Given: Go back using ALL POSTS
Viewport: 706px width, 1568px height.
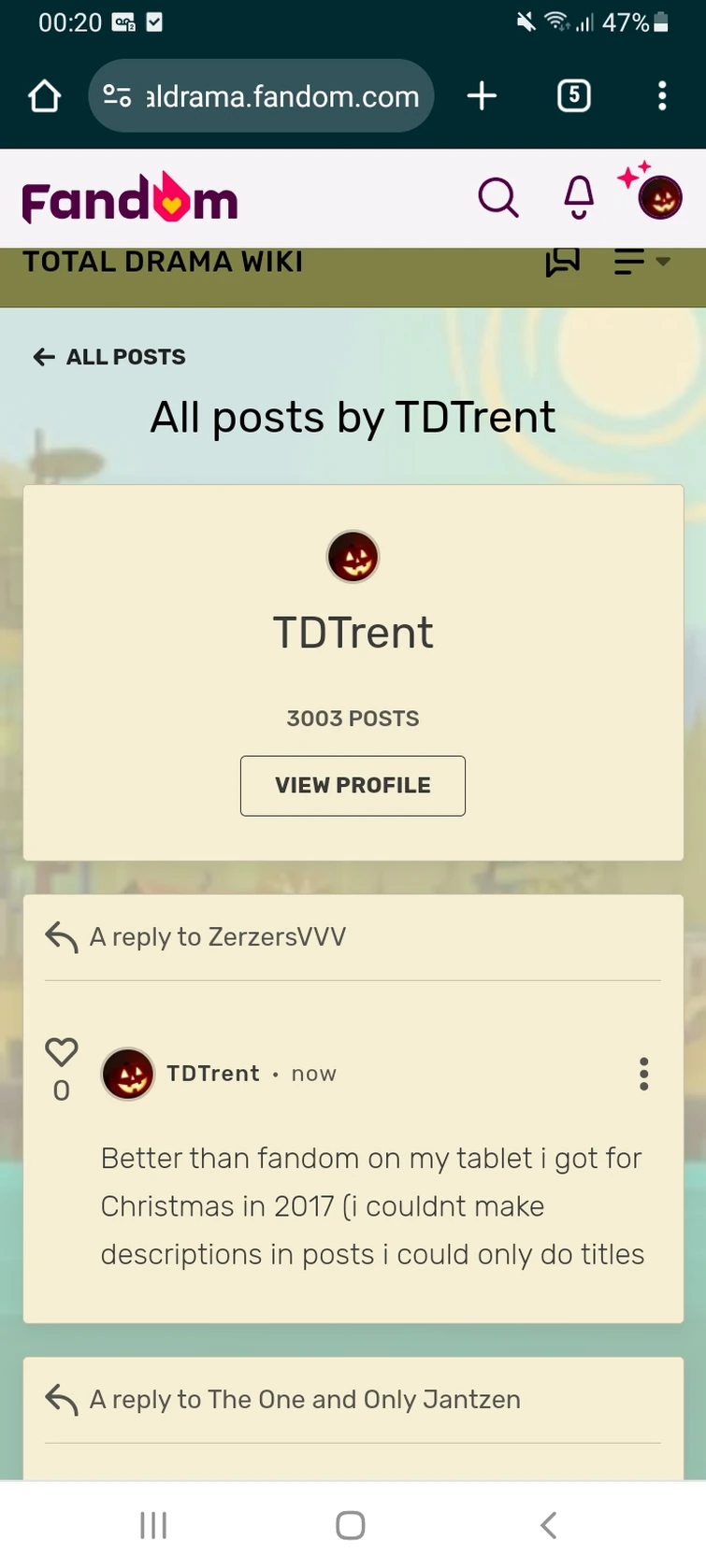Looking at the screenshot, I should click(x=108, y=356).
